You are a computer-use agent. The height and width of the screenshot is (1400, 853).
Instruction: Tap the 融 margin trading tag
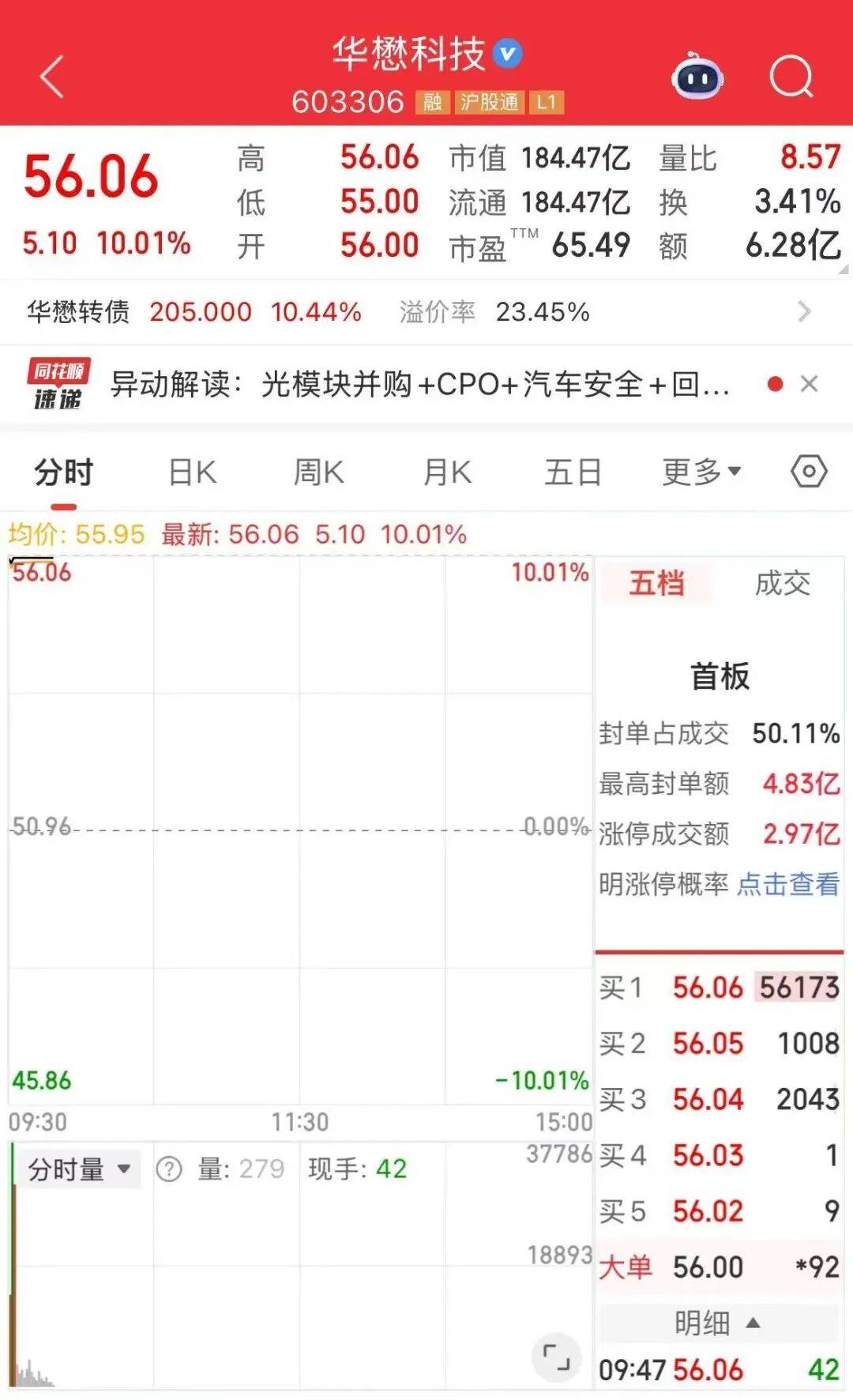point(431,103)
